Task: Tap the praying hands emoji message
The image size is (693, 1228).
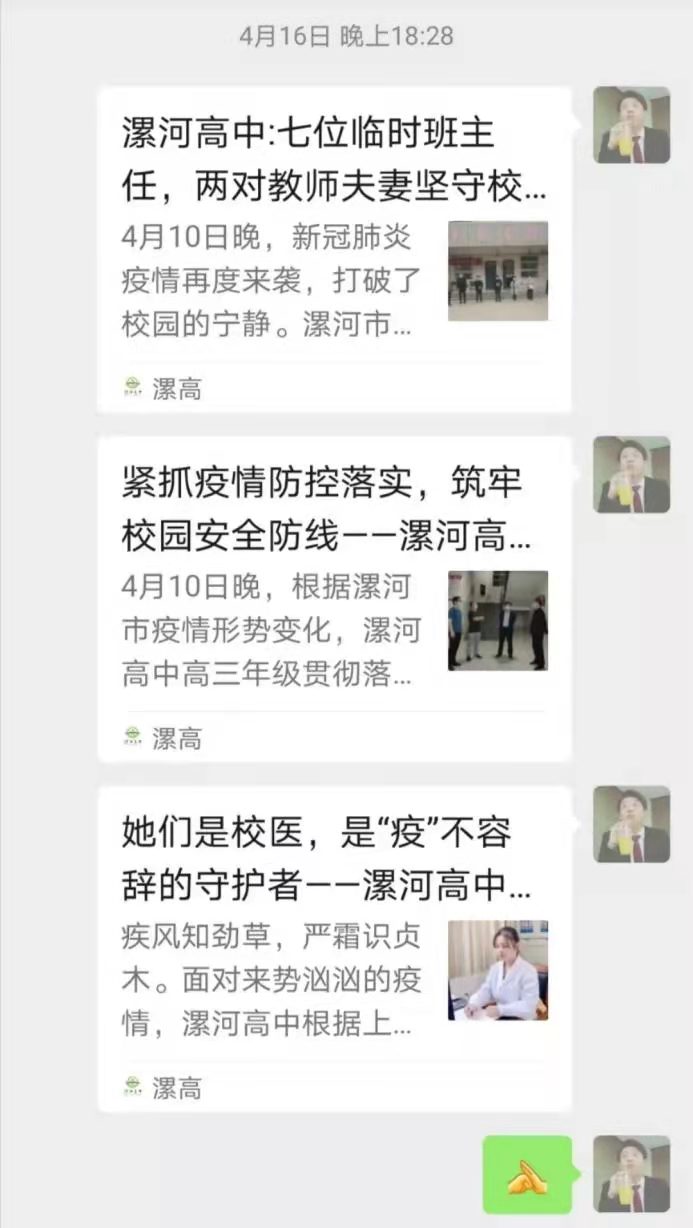Action: pyautogui.click(x=527, y=1175)
